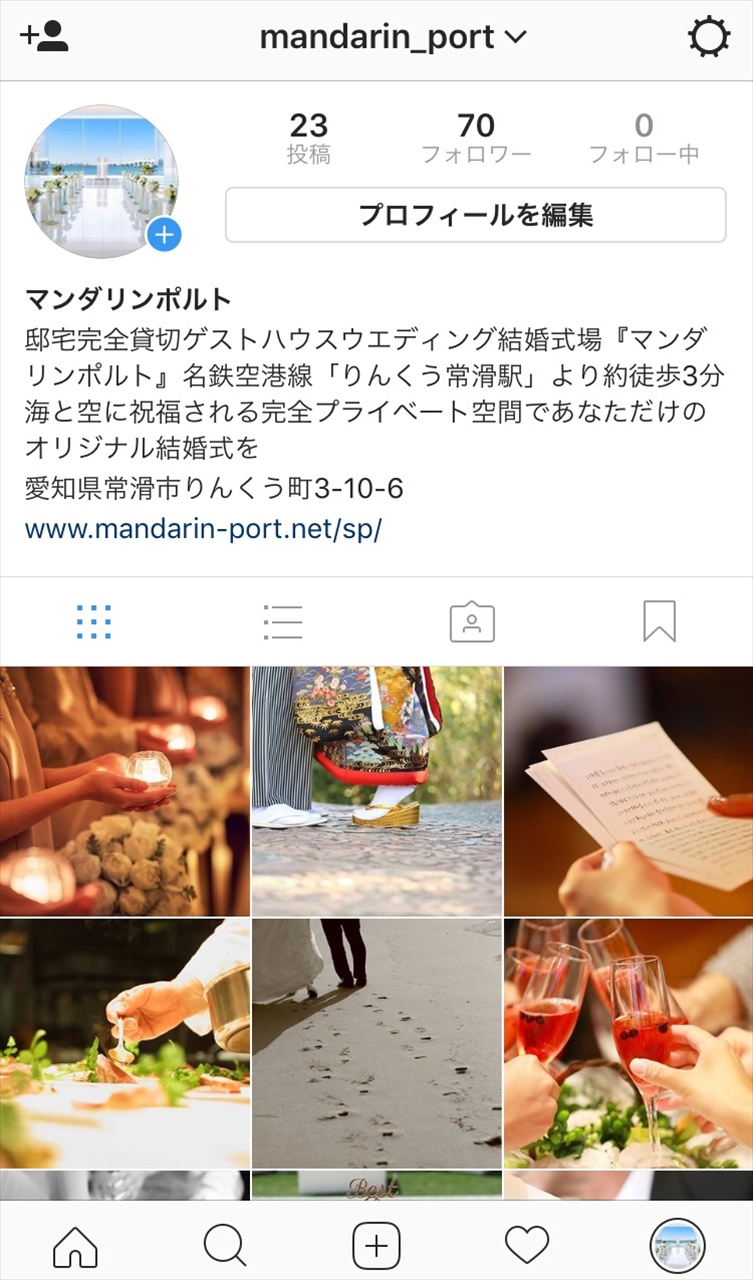This screenshot has width=753, height=1280.
Task: Tap プロフィールを編集 button
Action: [x=476, y=215]
